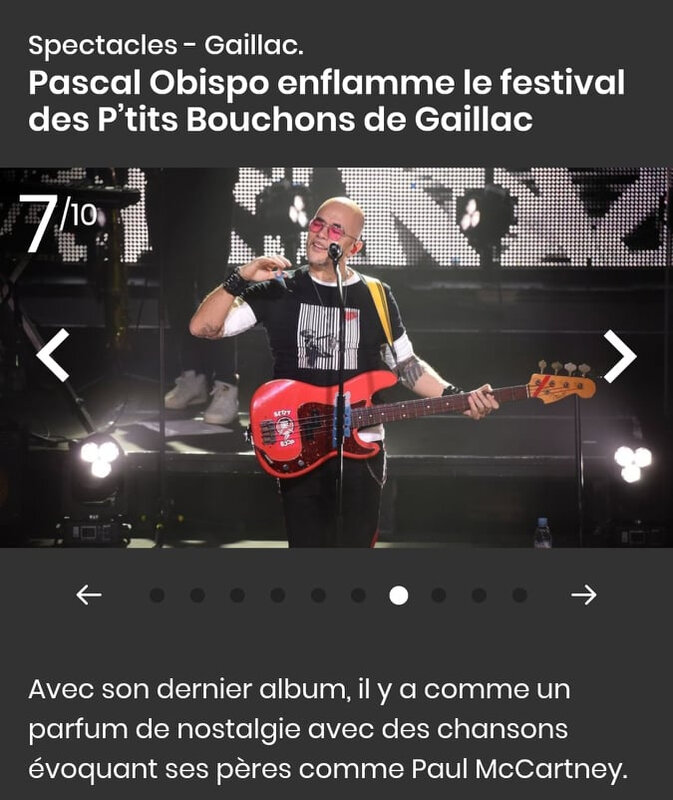
Task: Jump to the first slide dot
Action: click(x=157, y=595)
